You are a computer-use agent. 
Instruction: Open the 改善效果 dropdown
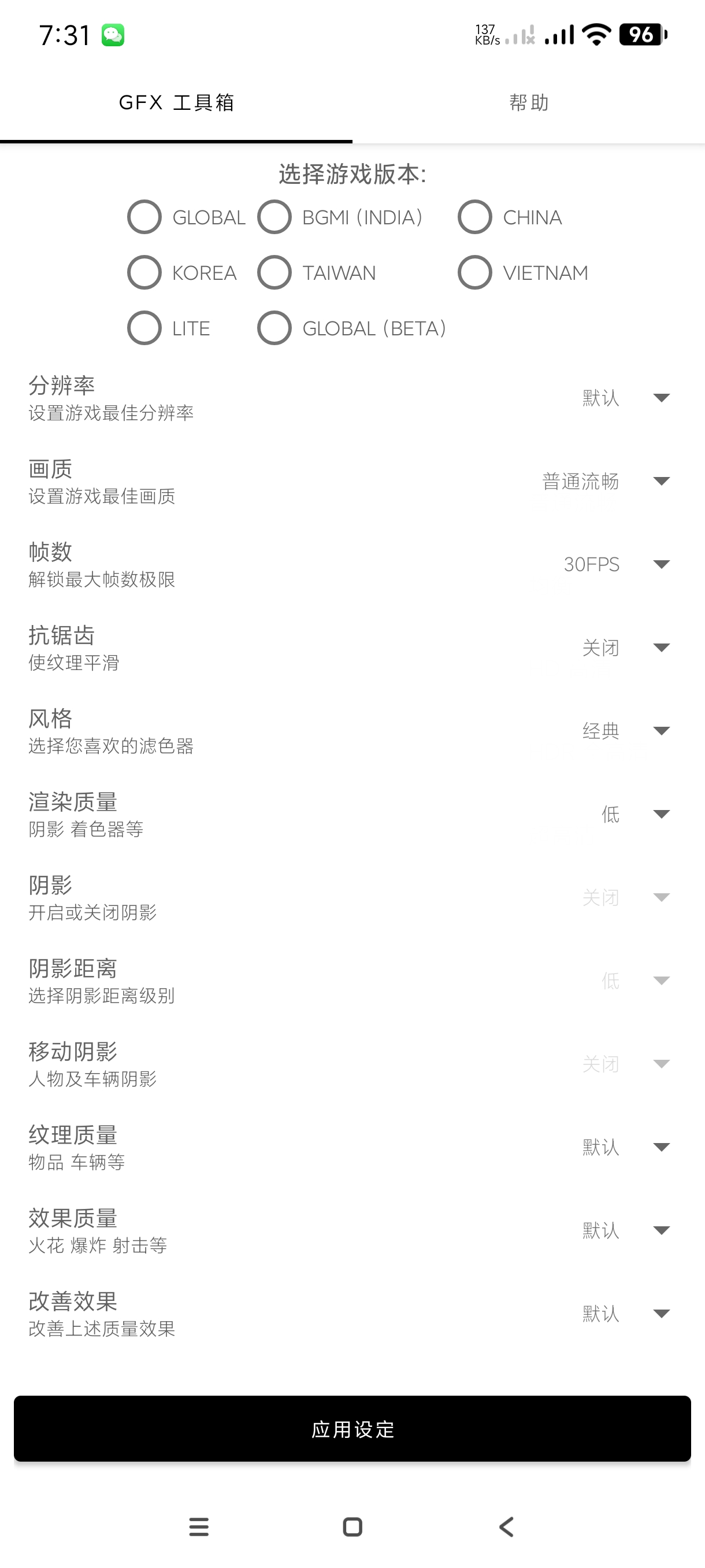pyautogui.click(x=626, y=1314)
